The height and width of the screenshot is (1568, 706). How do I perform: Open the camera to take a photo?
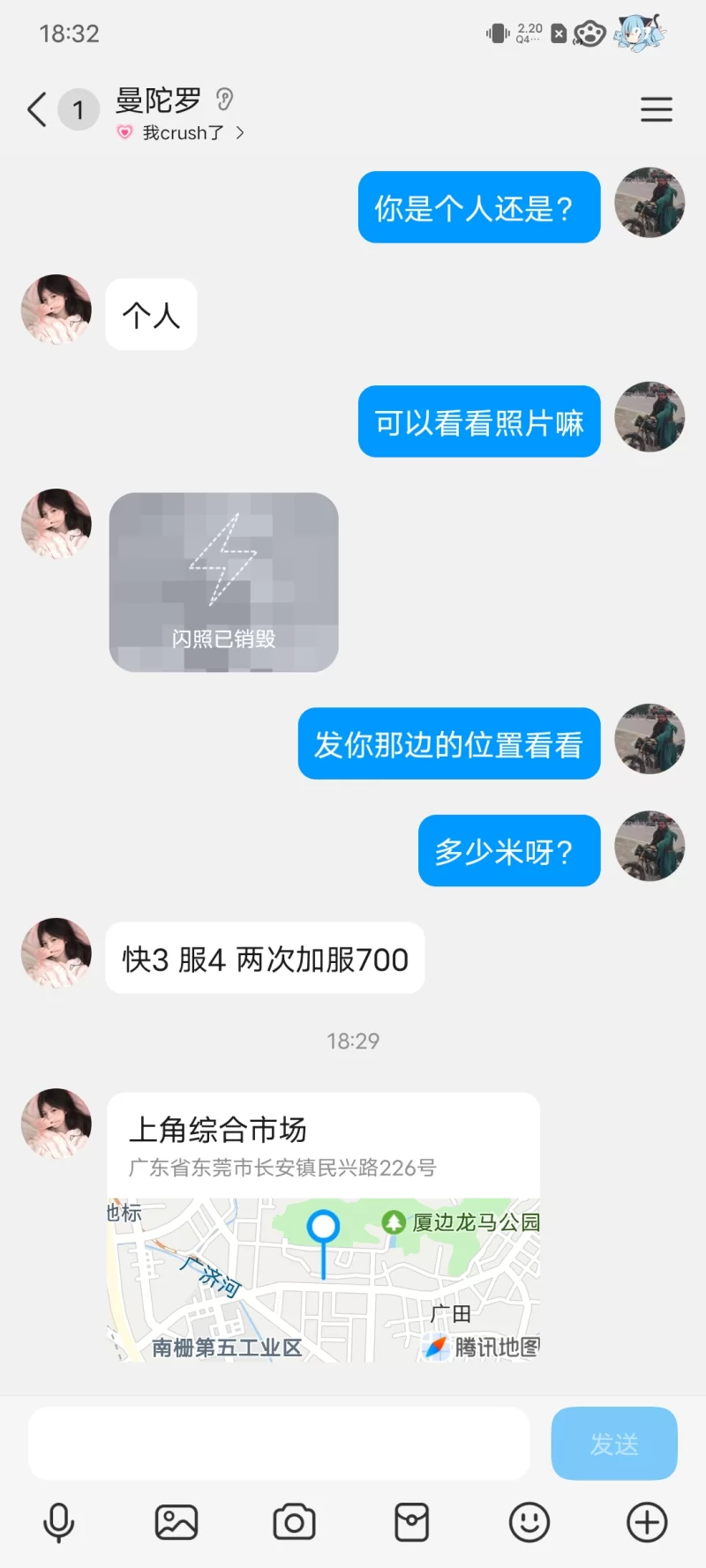(x=294, y=1522)
